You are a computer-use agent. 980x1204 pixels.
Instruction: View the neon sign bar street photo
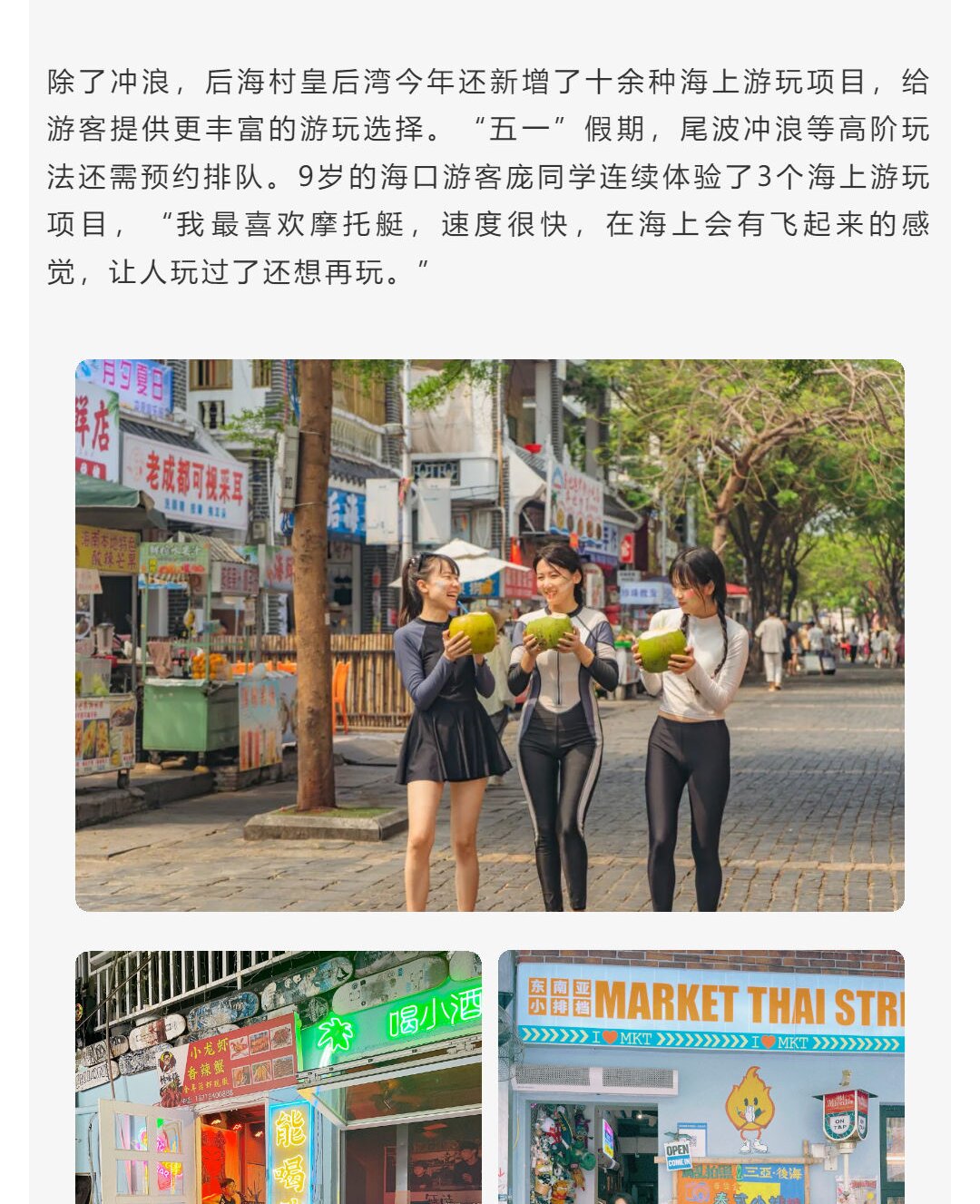[279, 1078]
